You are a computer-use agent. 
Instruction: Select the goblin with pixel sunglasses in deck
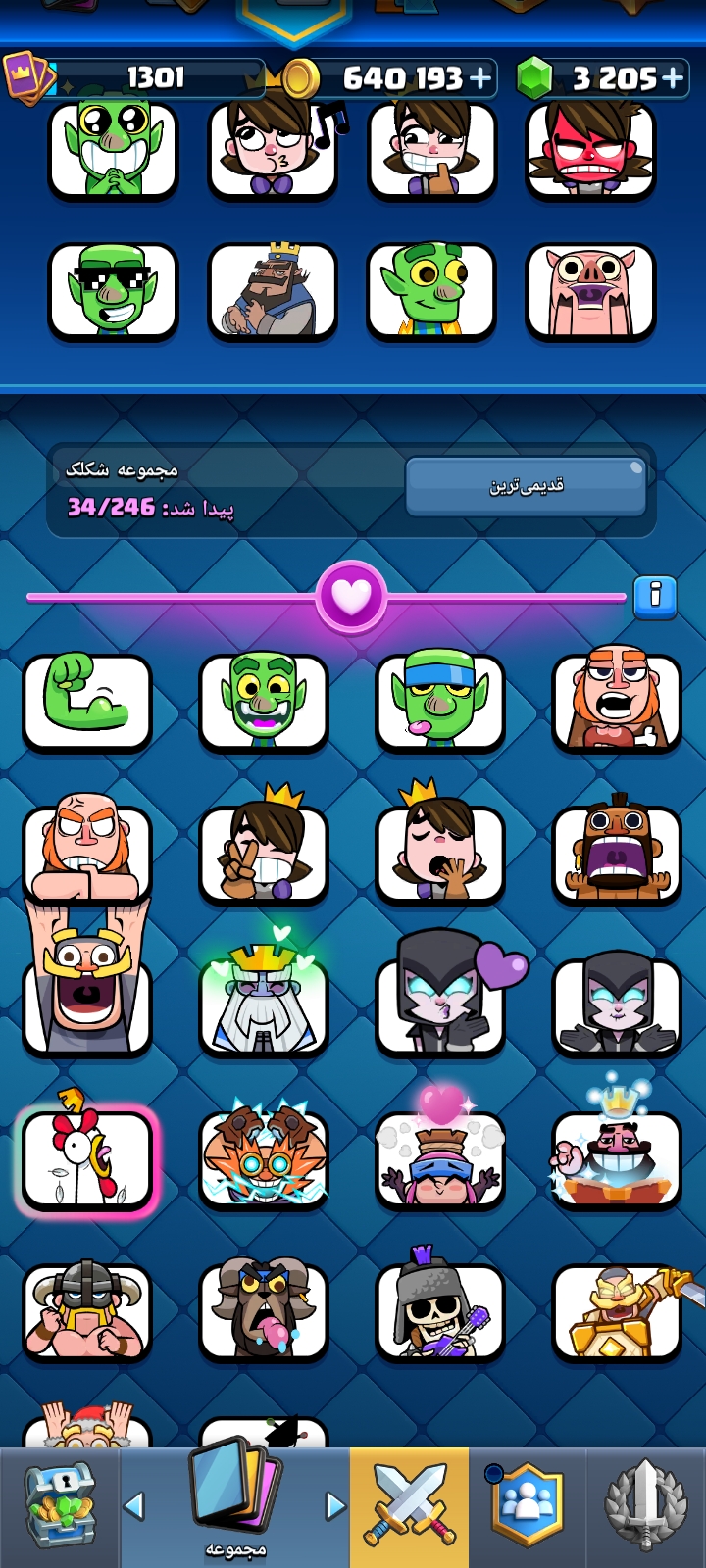coord(113,291)
